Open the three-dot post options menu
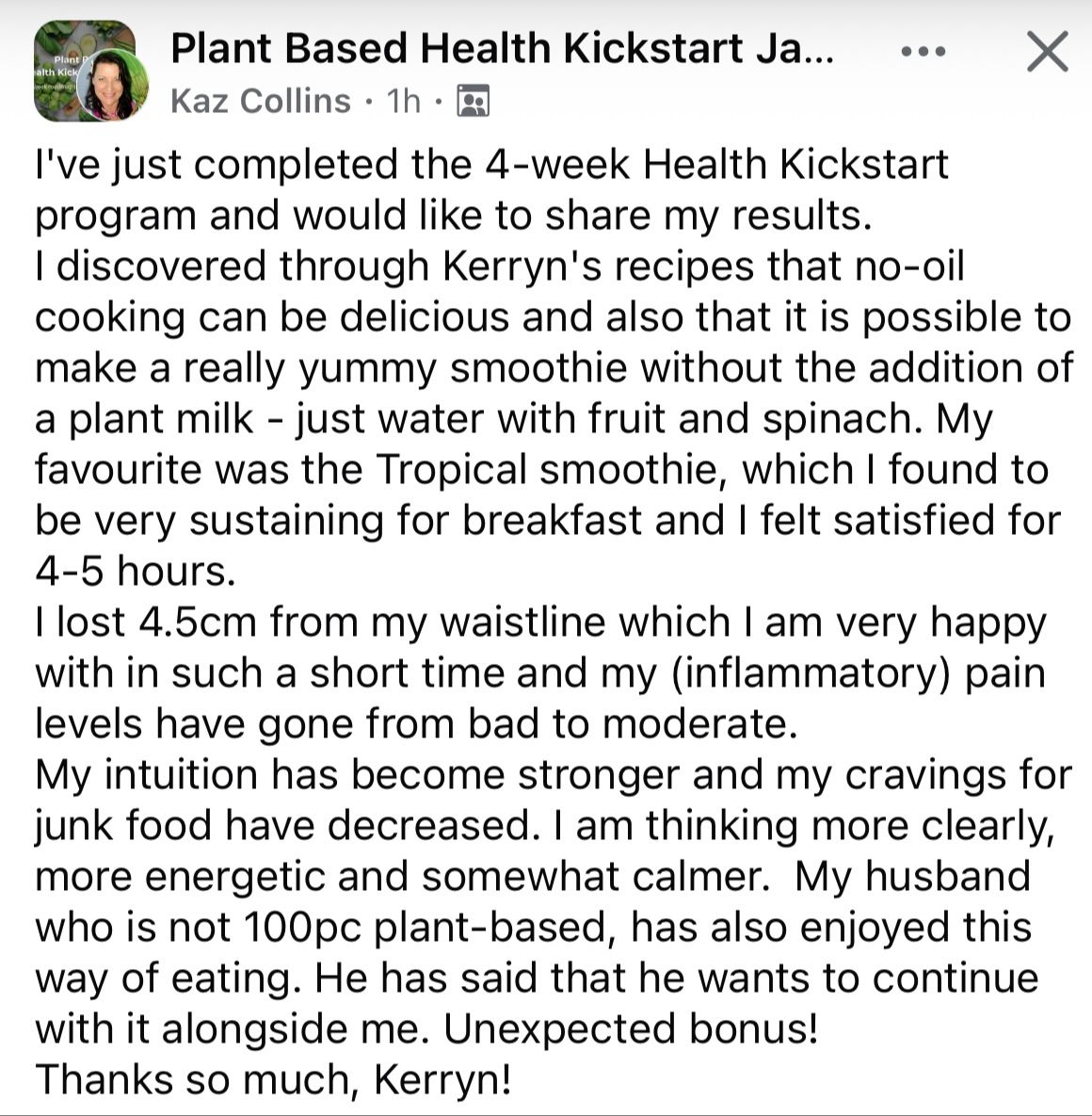This screenshot has width=1092, height=1116. coord(923,52)
